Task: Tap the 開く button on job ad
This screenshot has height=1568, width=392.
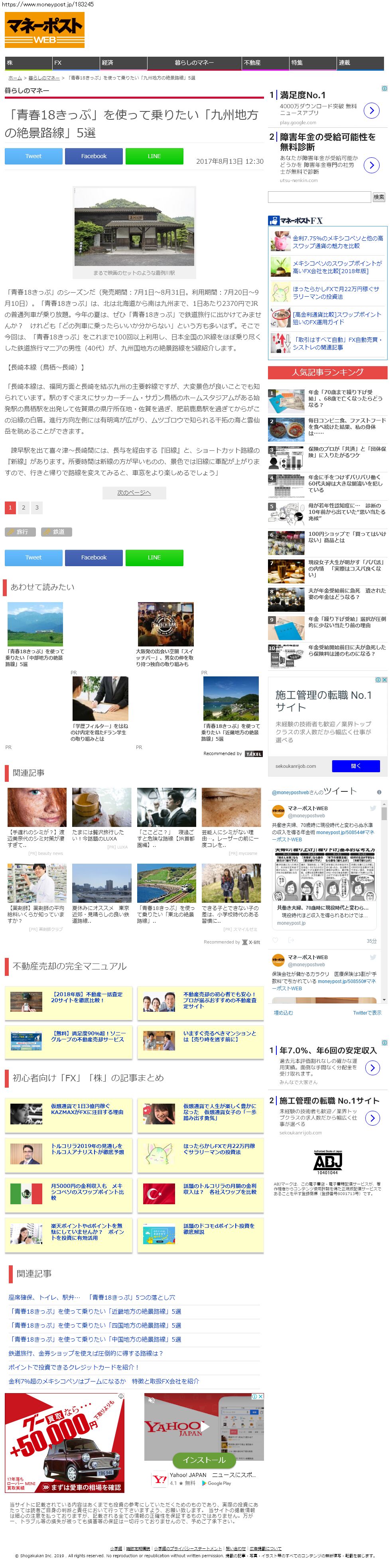Action: [356, 766]
